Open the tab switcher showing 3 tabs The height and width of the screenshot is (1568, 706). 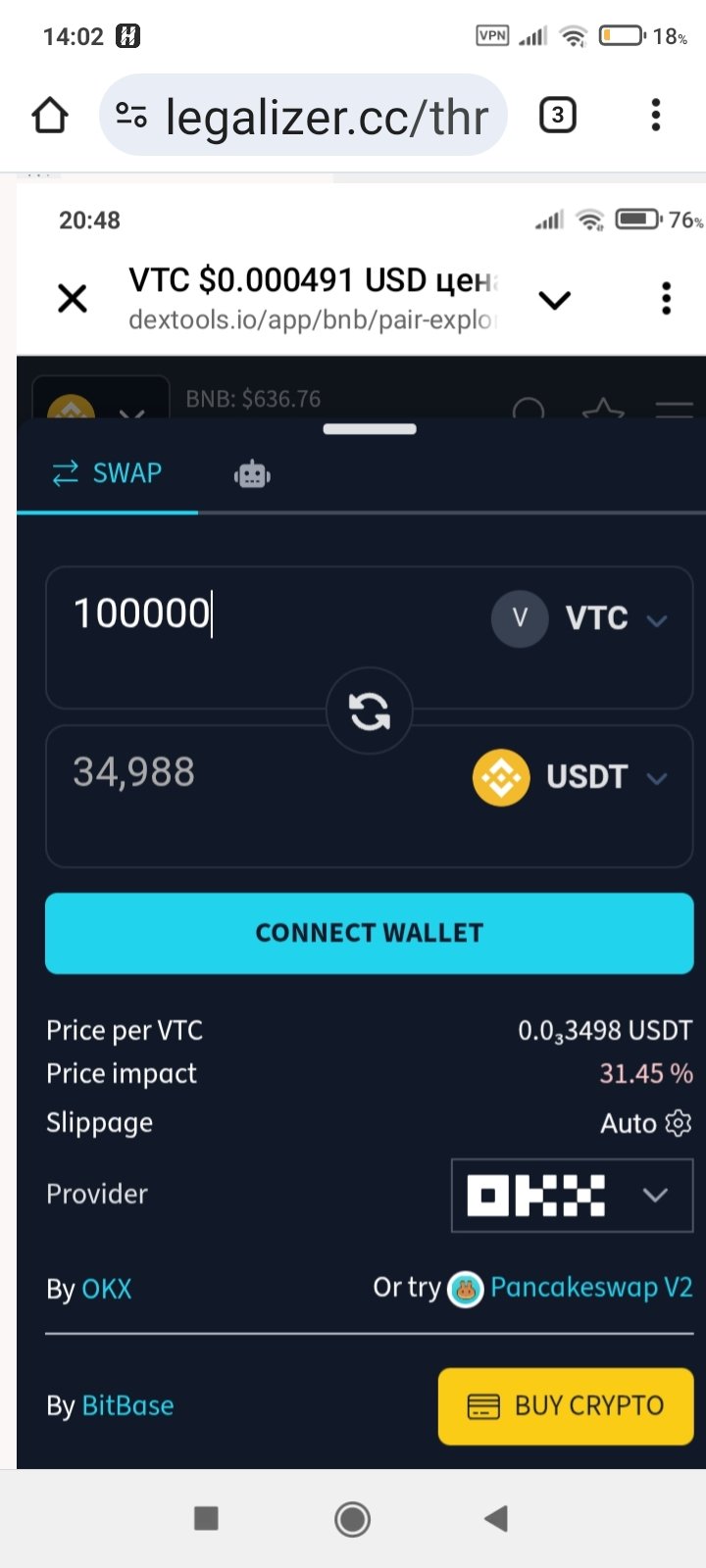coord(557,116)
